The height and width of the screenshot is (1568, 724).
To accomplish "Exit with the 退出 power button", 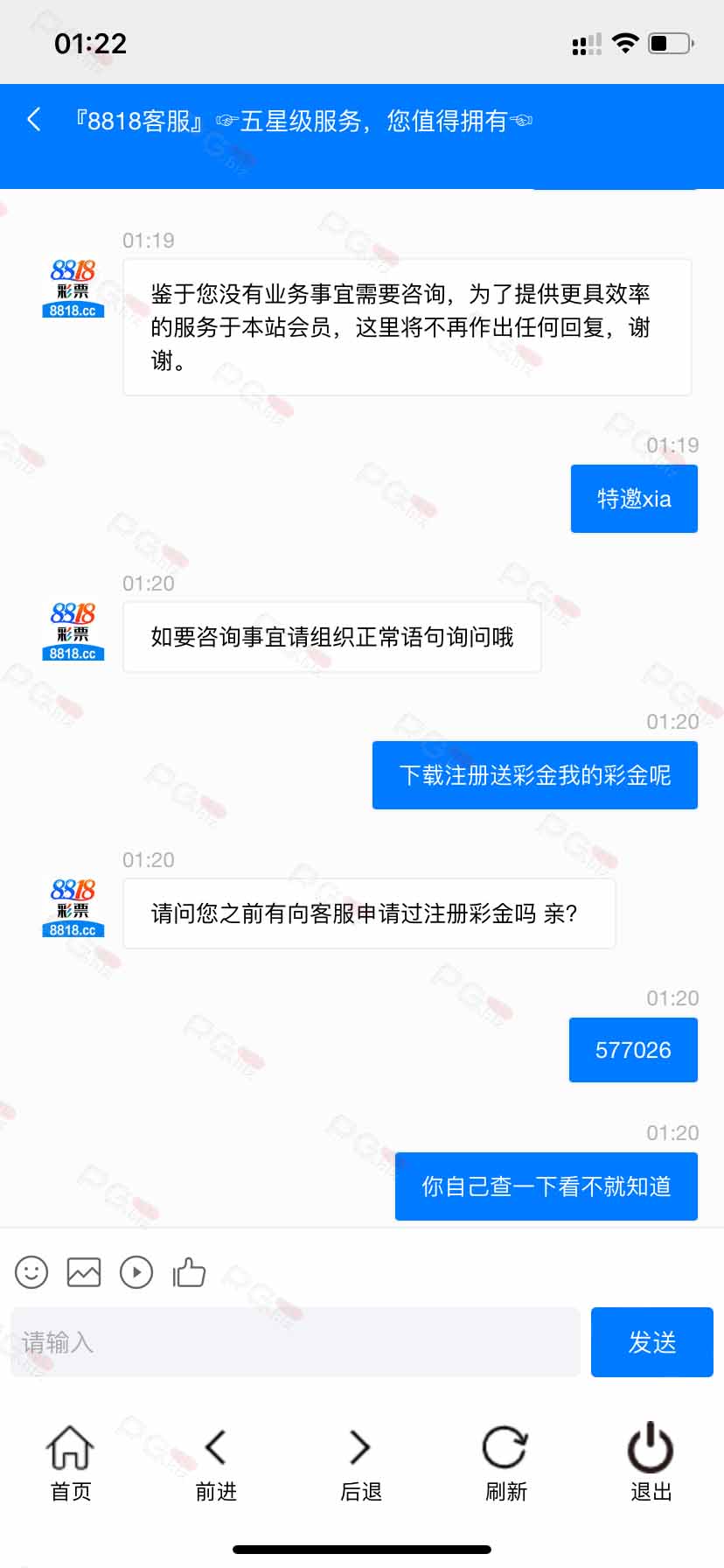I will pyautogui.click(x=651, y=1461).
